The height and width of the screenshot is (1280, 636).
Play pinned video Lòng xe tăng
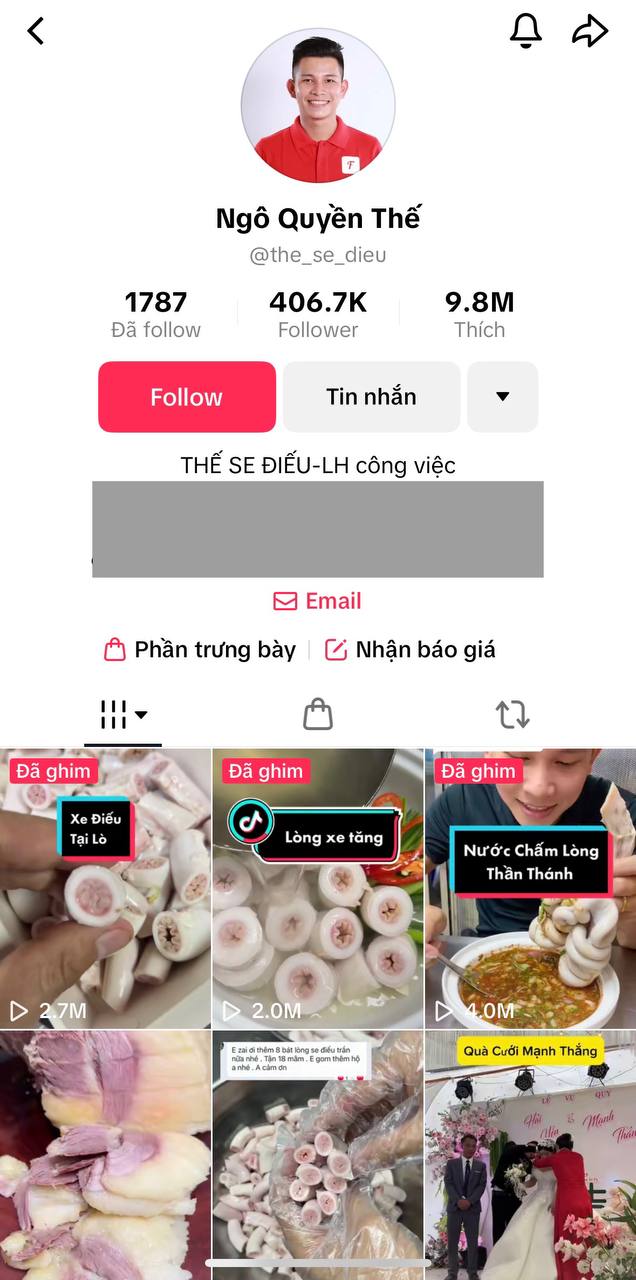[x=318, y=888]
